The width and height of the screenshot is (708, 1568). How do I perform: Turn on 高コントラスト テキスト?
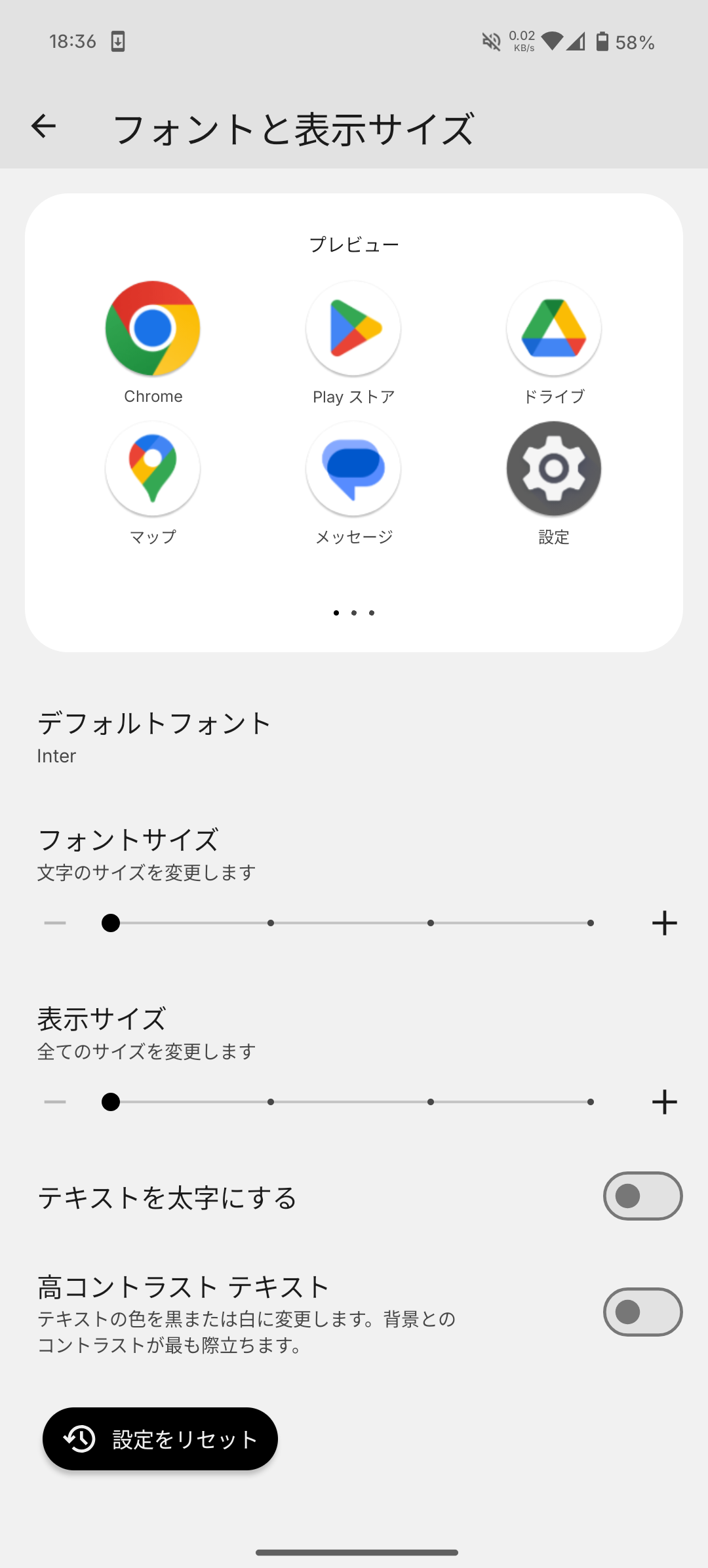[642, 1312]
